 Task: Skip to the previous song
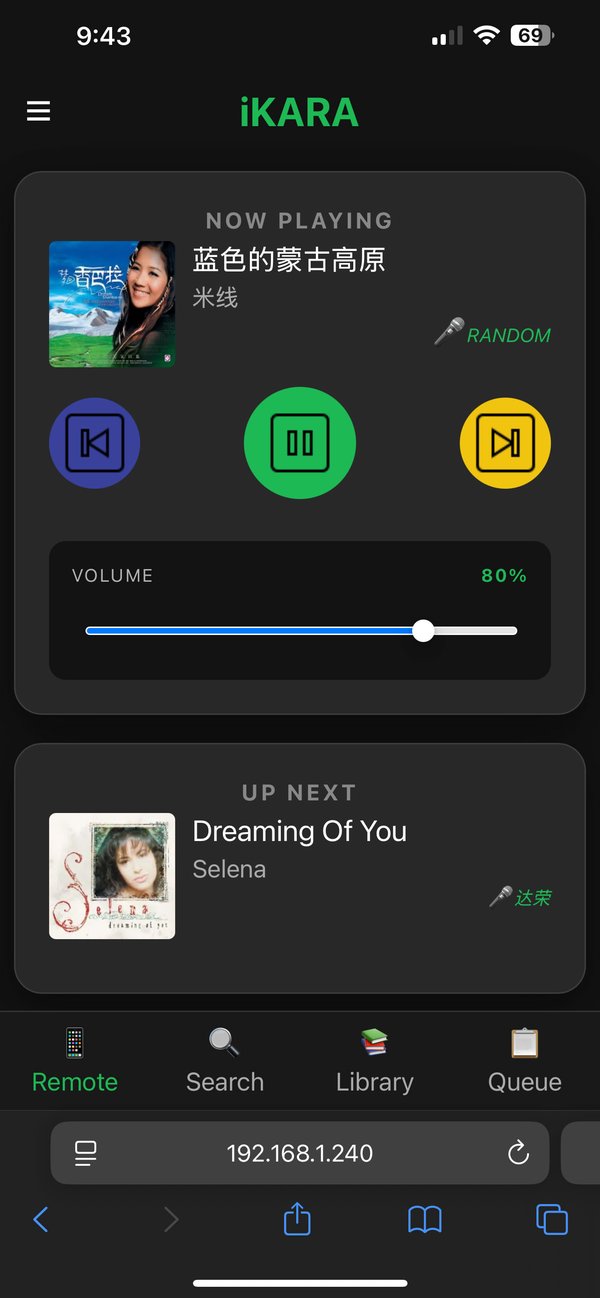click(95, 442)
